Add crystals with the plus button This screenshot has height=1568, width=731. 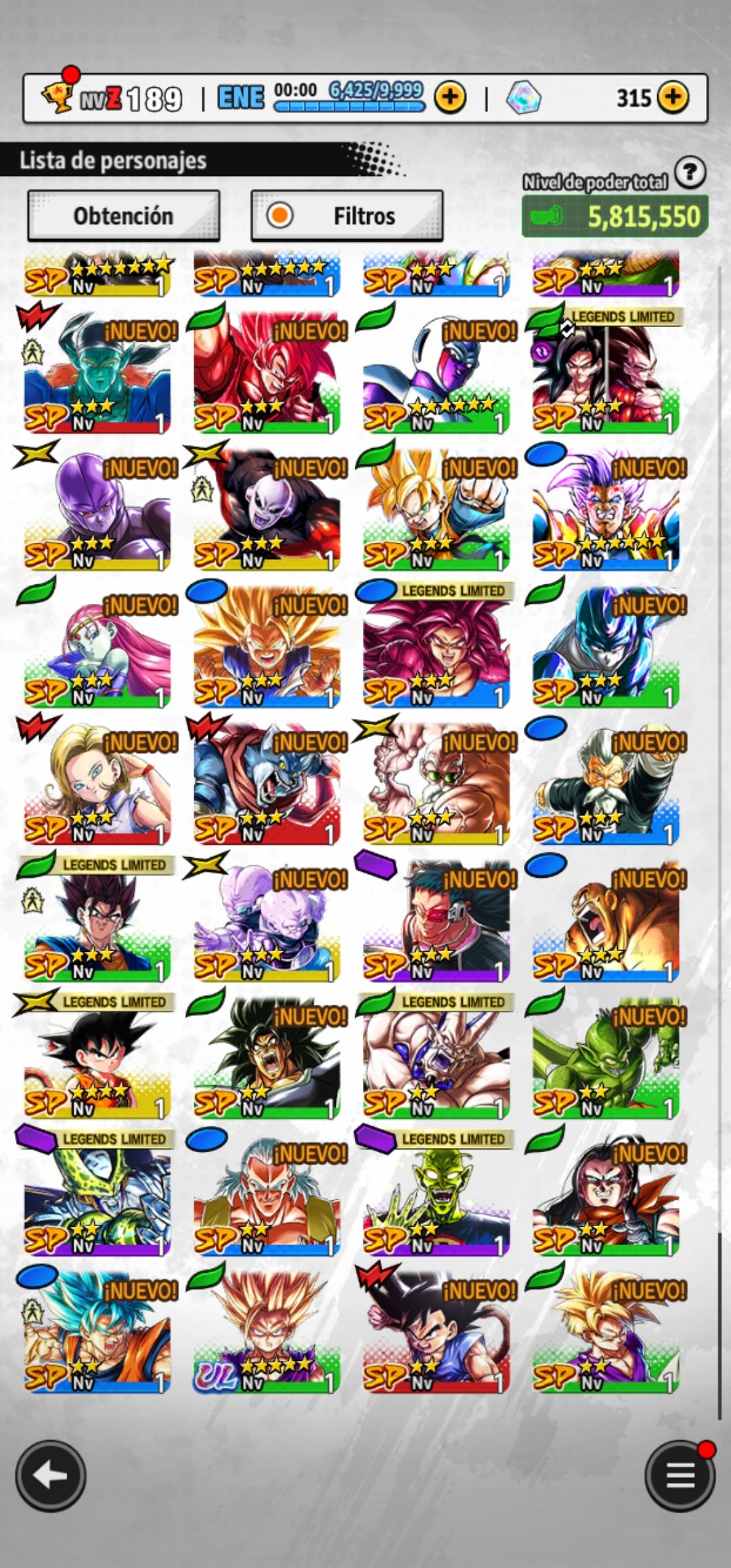click(673, 98)
